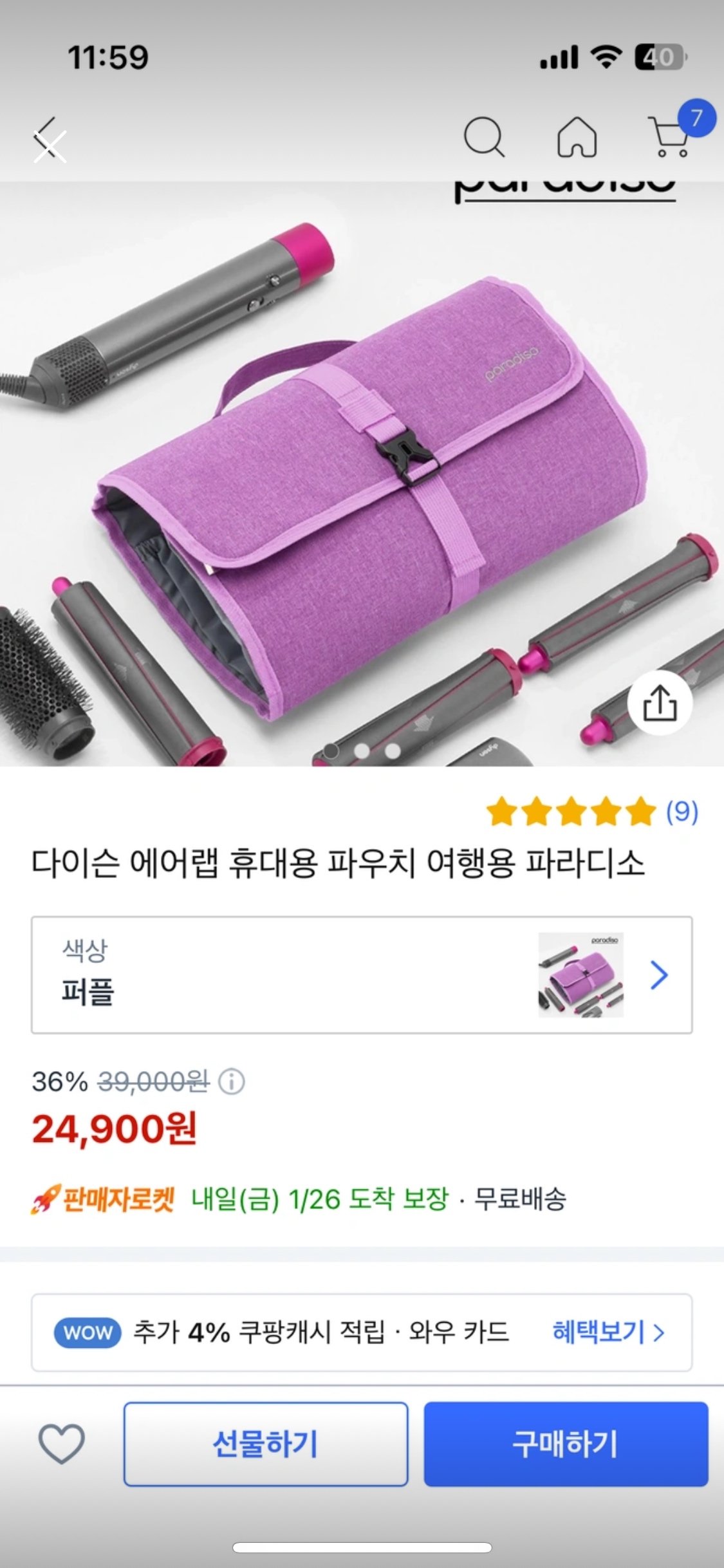724x1568 pixels.
Task: View the 혜택보기 benefits link
Action: (x=608, y=1332)
